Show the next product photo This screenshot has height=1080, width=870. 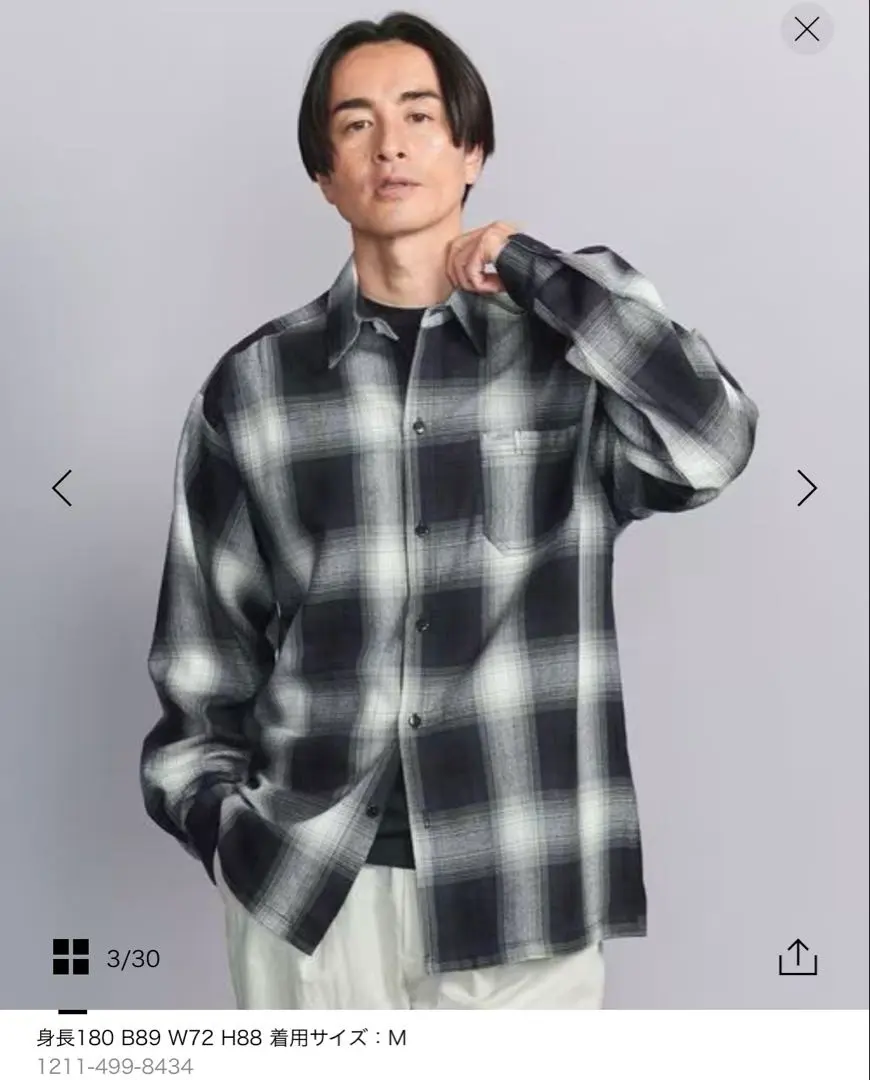806,487
